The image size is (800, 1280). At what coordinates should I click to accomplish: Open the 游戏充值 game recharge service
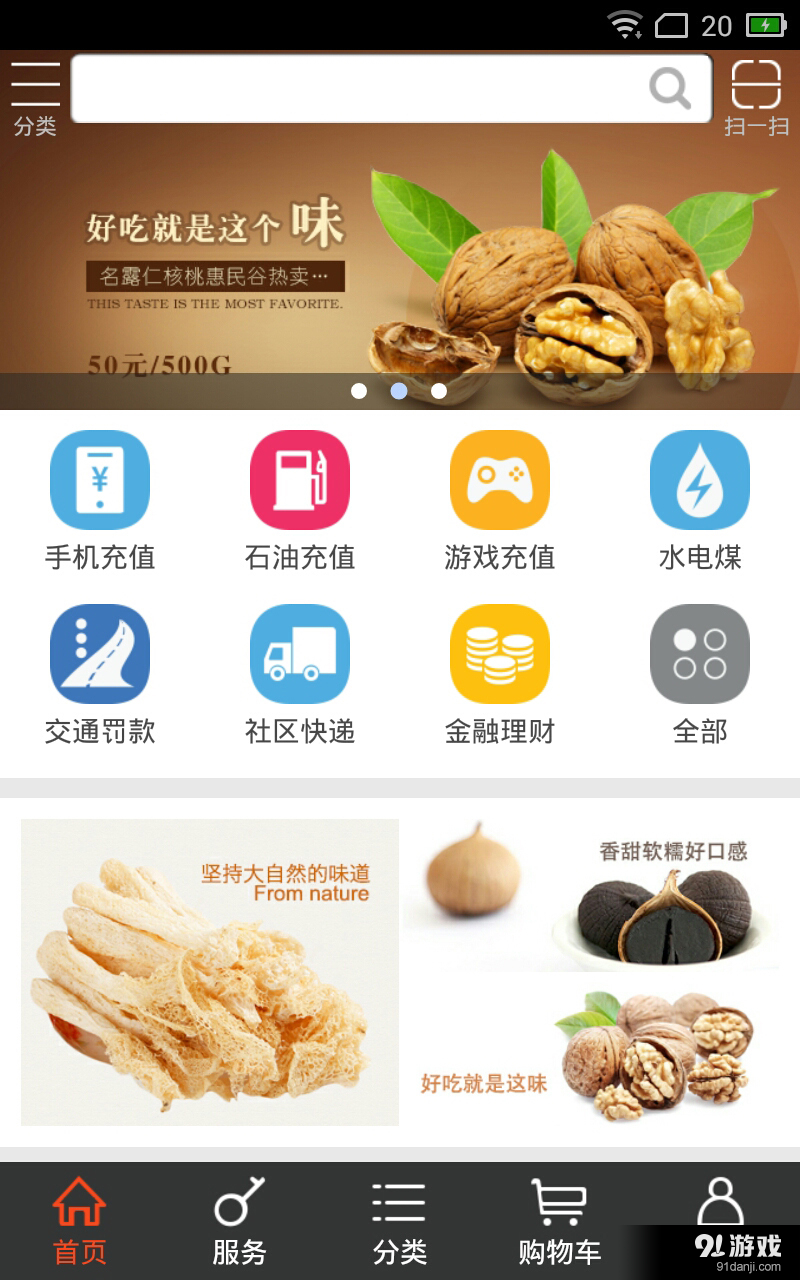[499, 480]
